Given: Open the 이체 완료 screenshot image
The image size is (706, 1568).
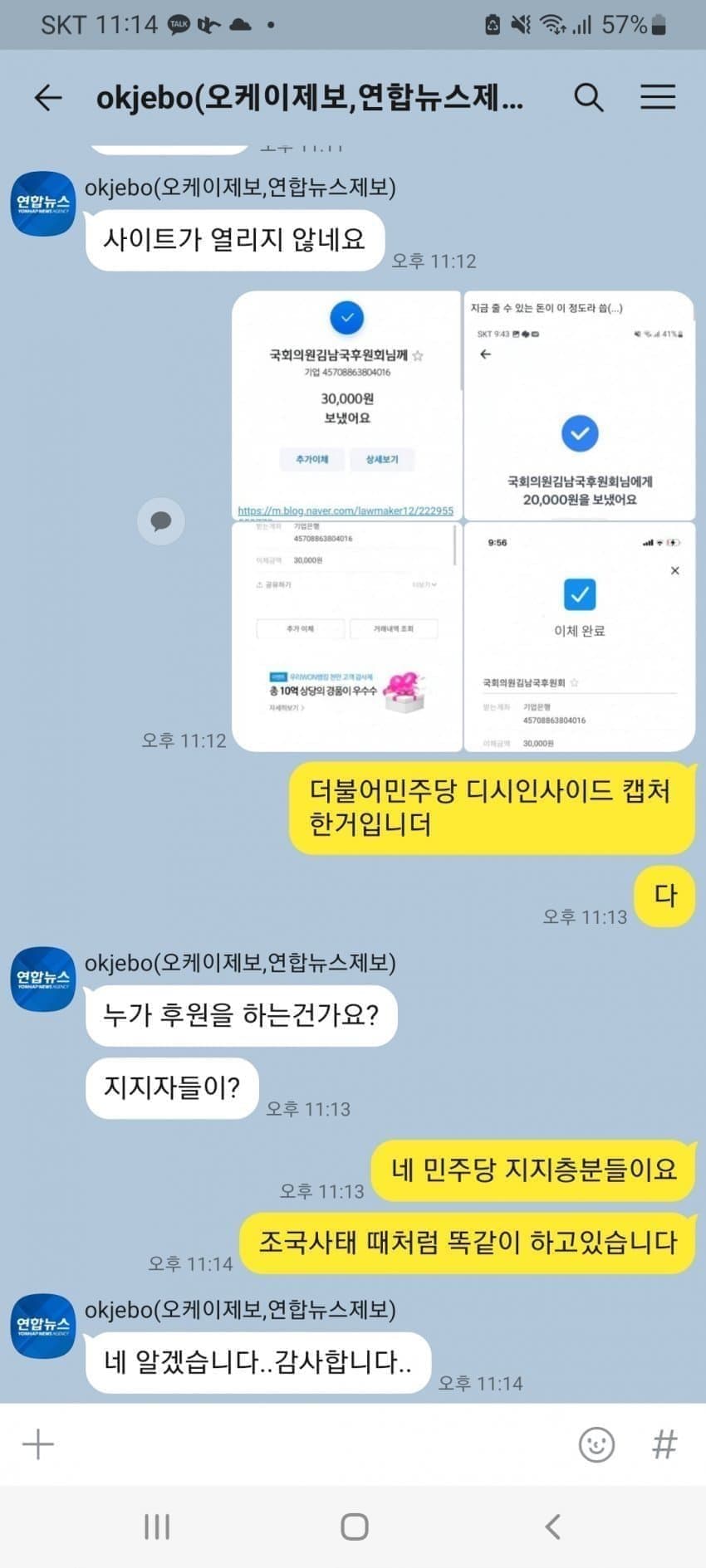Looking at the screenshot, I should point(579,636).
